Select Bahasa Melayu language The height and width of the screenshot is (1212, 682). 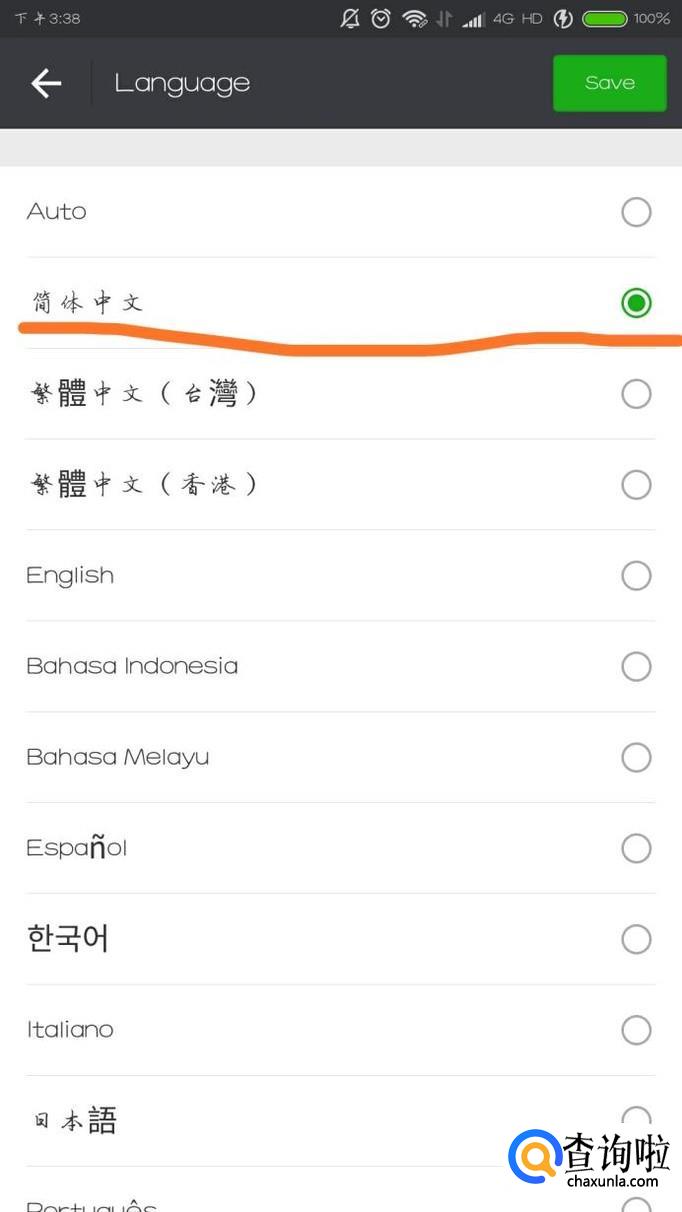341,758
